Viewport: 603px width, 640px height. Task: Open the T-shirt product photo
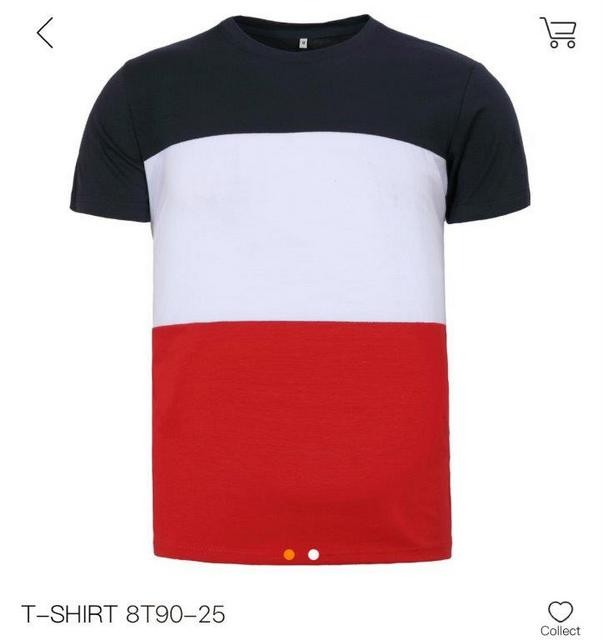point(300,290)
